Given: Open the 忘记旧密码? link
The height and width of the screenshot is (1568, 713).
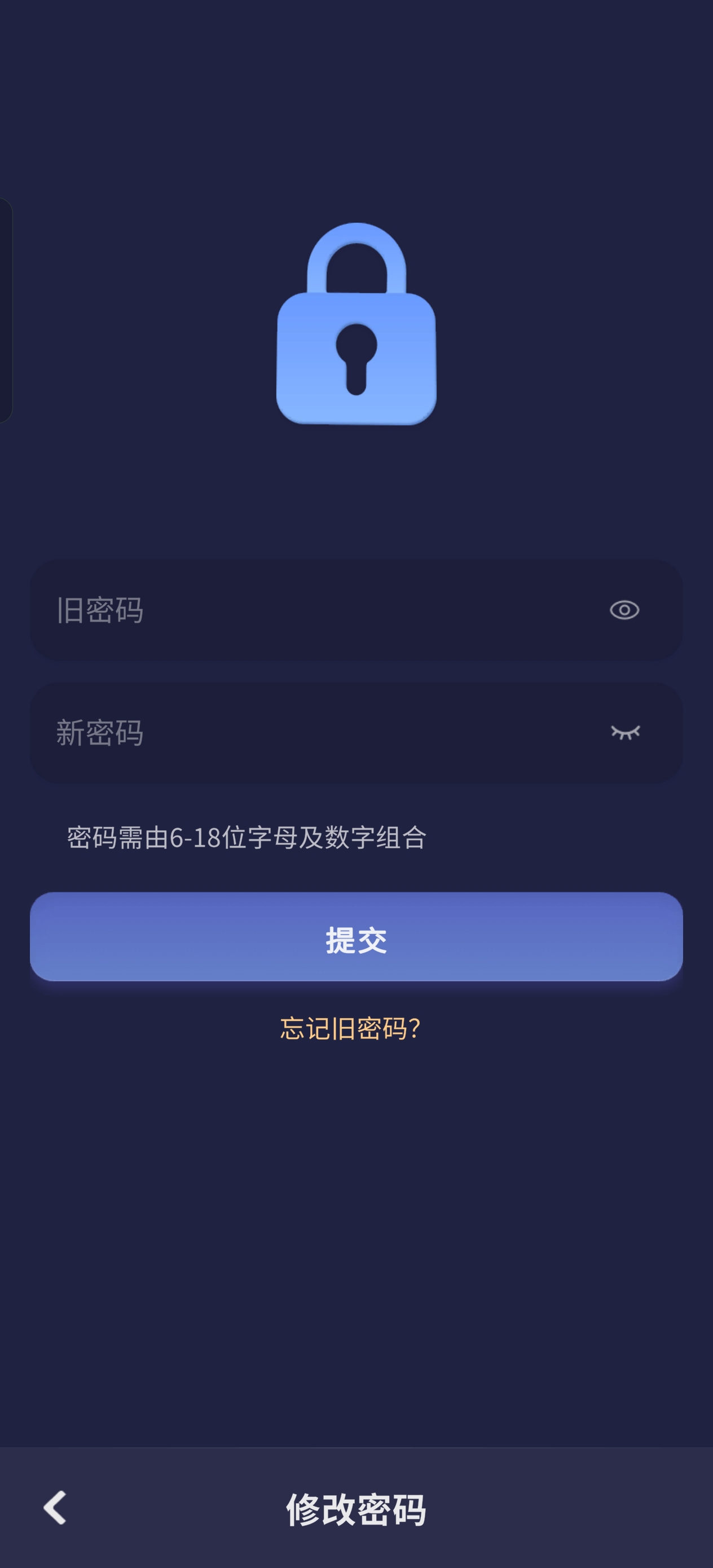Looking at the screenshot, I should click(350, 1029).
